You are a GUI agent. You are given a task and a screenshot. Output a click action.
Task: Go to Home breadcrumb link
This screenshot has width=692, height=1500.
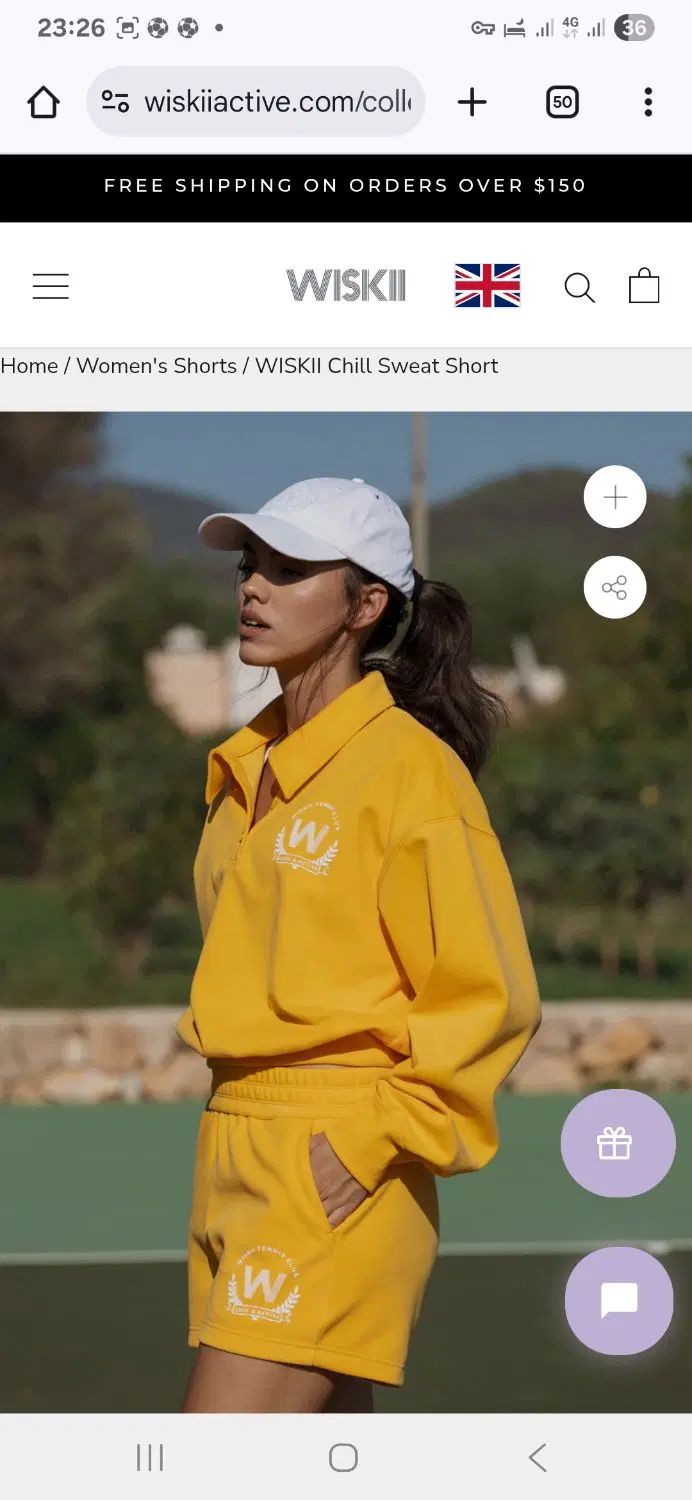(29, 366)
